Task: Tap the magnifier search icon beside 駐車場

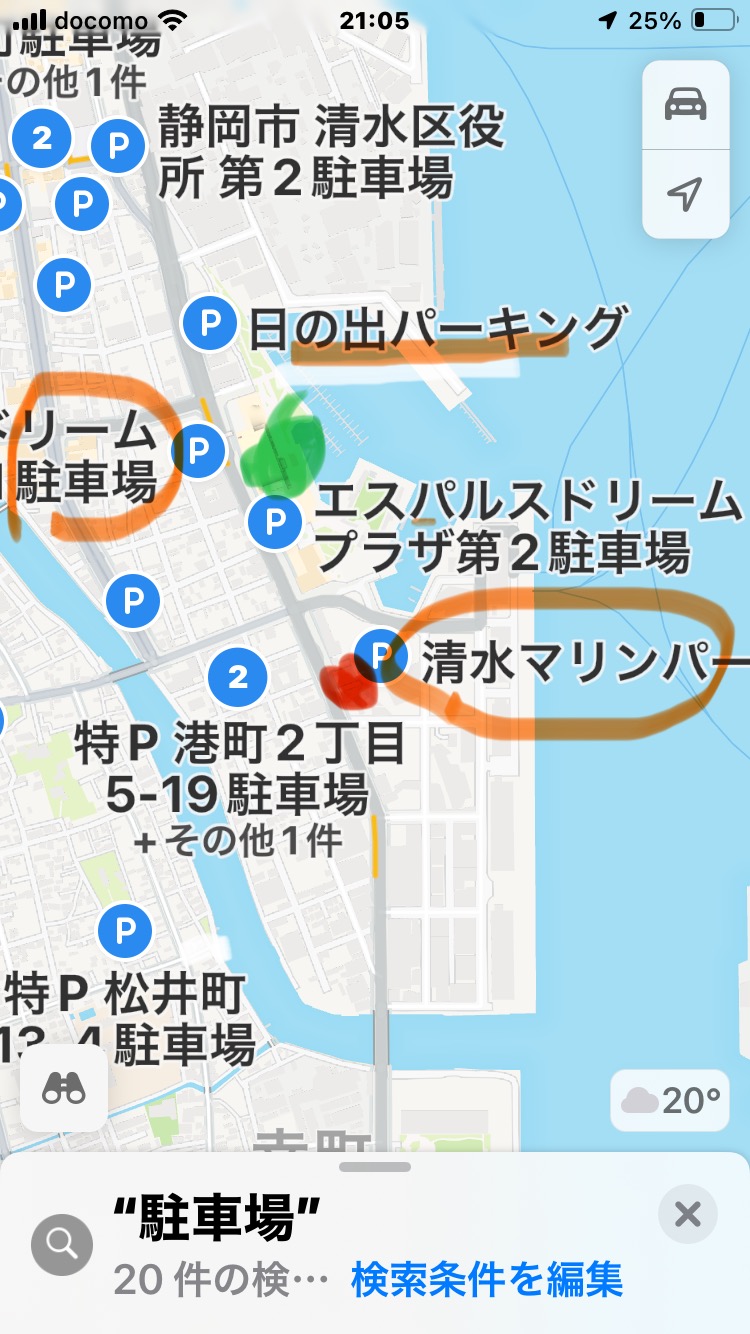Action: tap(62, 1244)
